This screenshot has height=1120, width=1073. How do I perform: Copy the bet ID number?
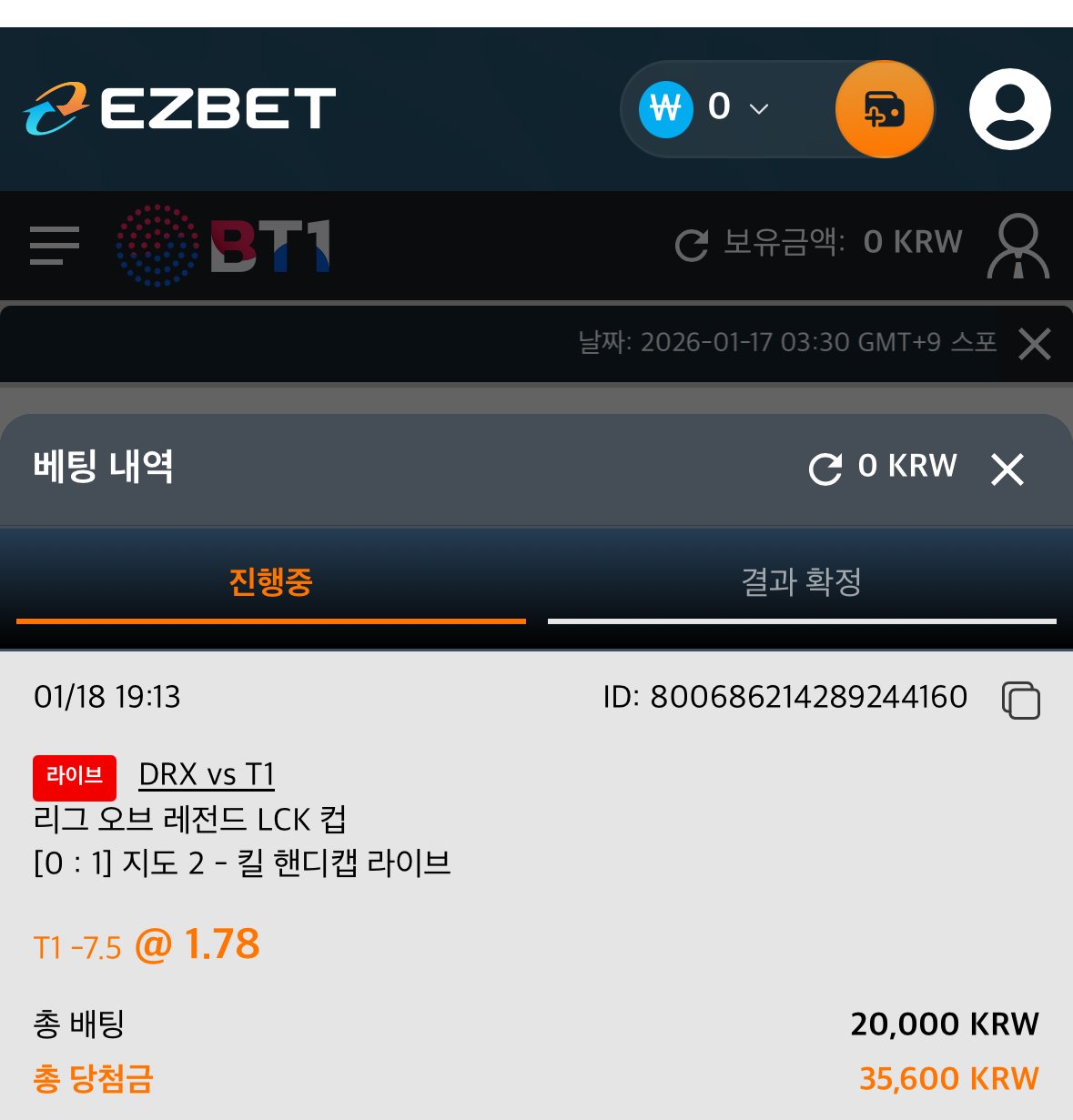pos(1020,700)
